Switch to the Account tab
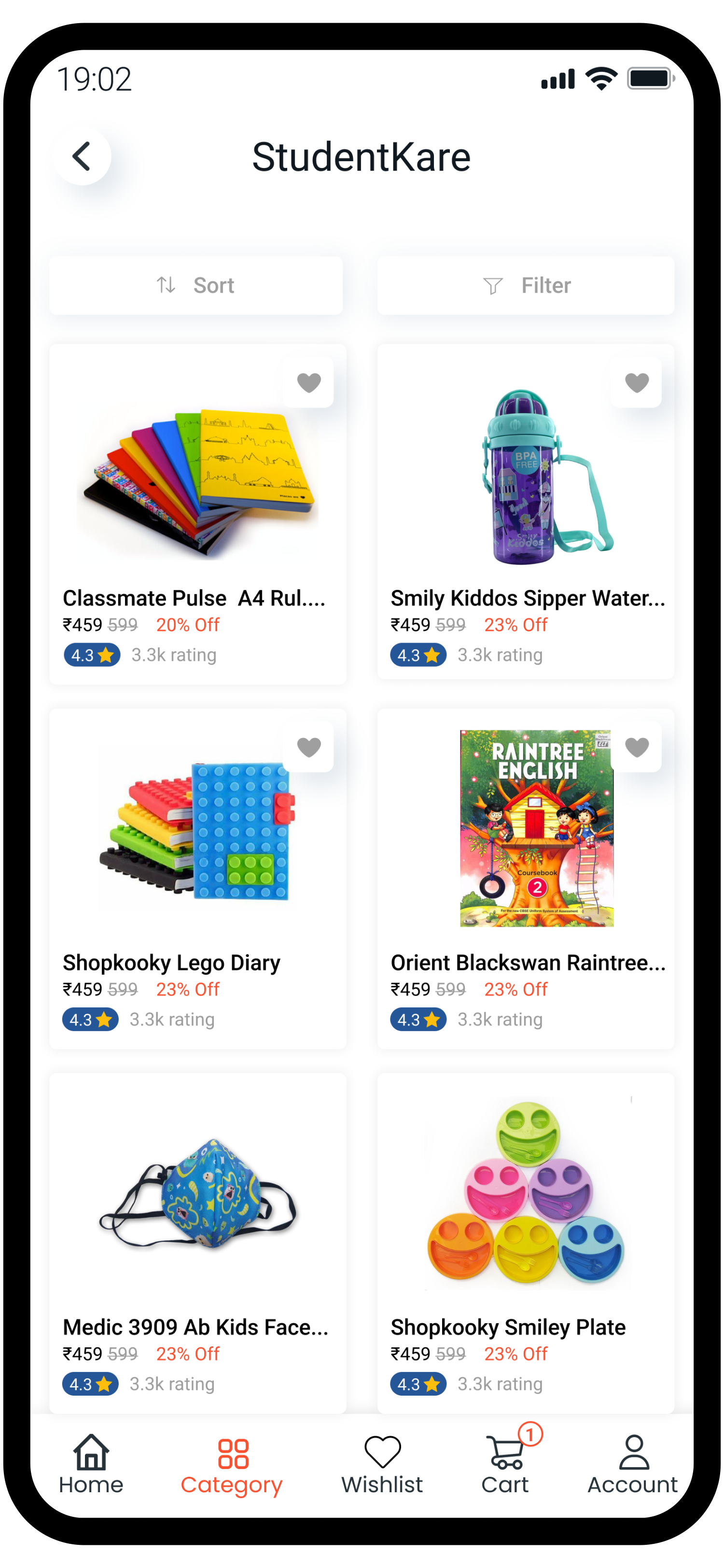Screen dimensions: 724x1568 (x=633, y=1464)
